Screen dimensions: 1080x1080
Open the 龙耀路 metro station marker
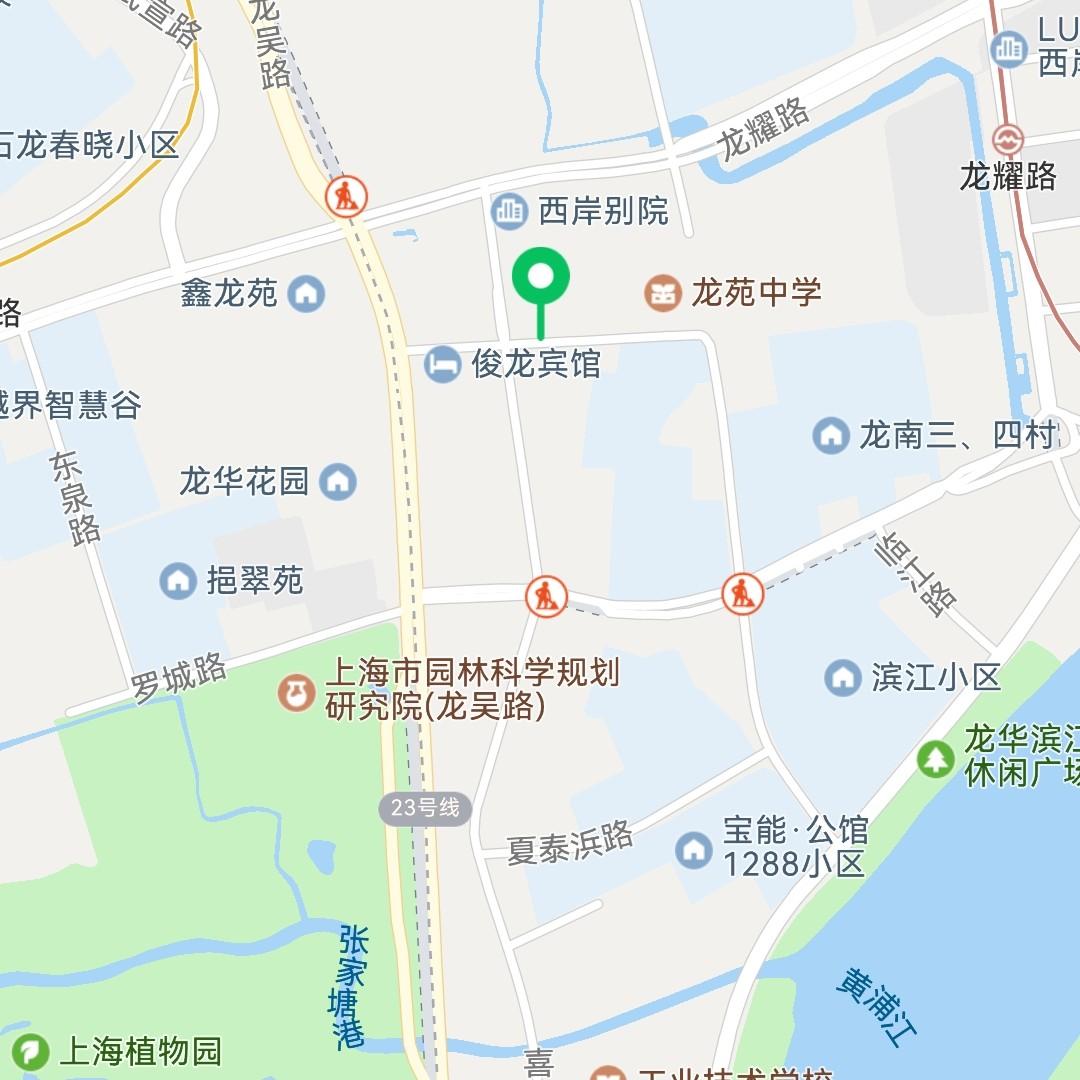point(1008,141)
